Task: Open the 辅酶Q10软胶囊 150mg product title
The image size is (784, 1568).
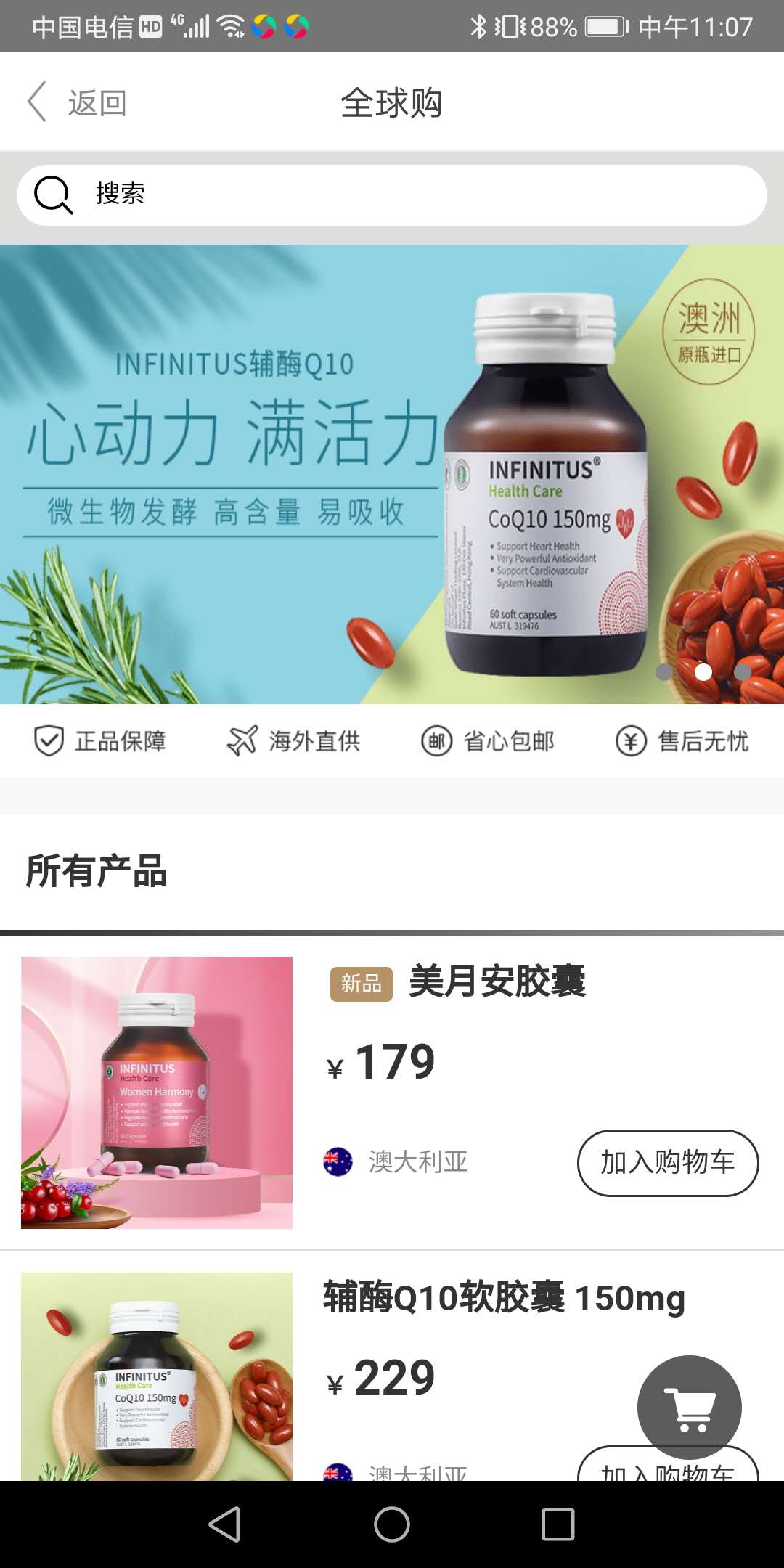Action: 503,1299
